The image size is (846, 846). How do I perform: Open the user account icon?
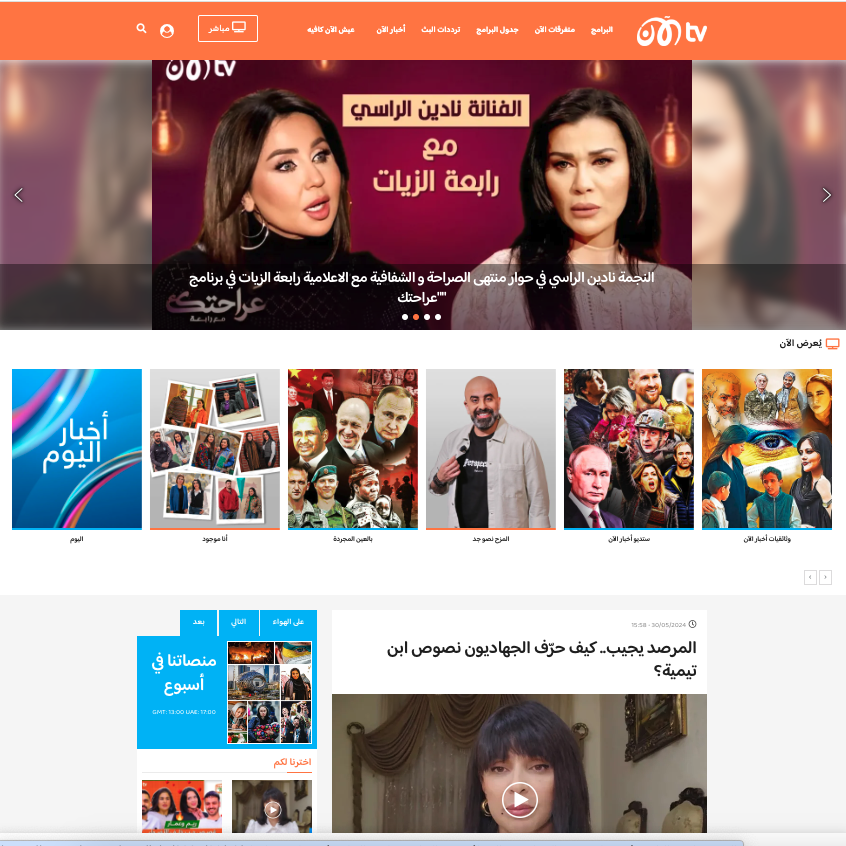(x=167, y=30)
